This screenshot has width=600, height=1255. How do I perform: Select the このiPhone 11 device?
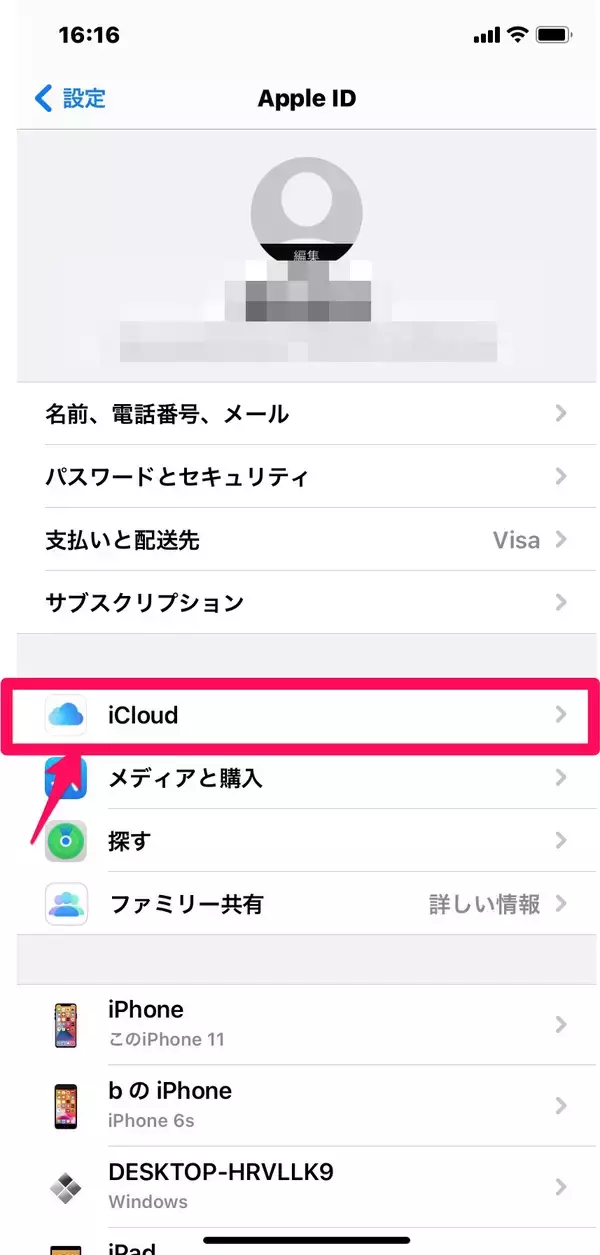(300, 1023)
